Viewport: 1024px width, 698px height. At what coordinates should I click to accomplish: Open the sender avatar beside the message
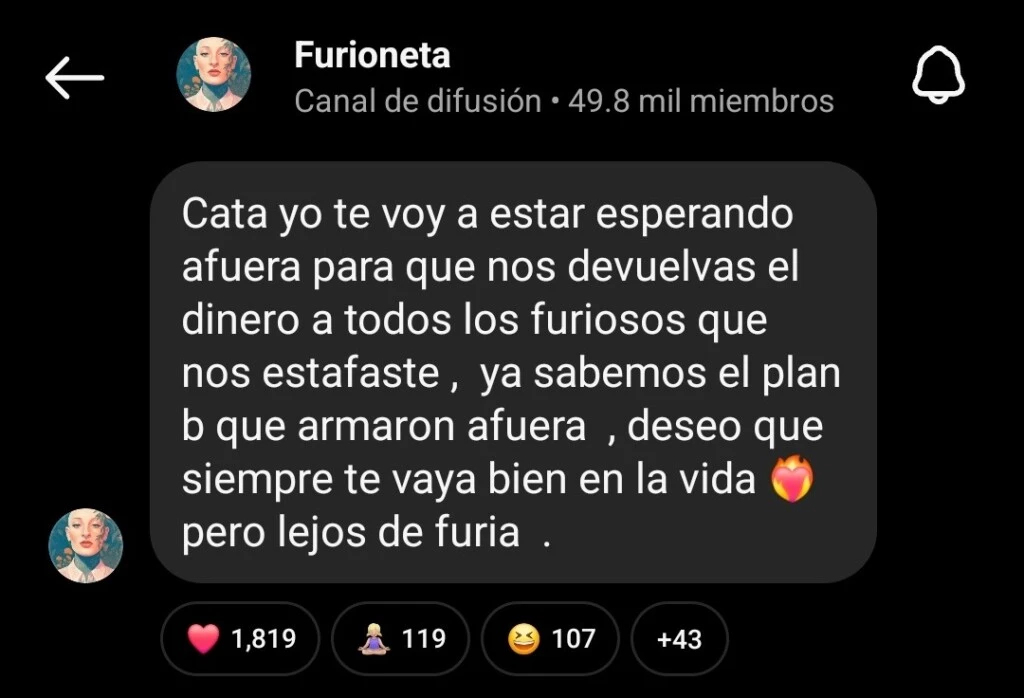[x=86, y=545]
